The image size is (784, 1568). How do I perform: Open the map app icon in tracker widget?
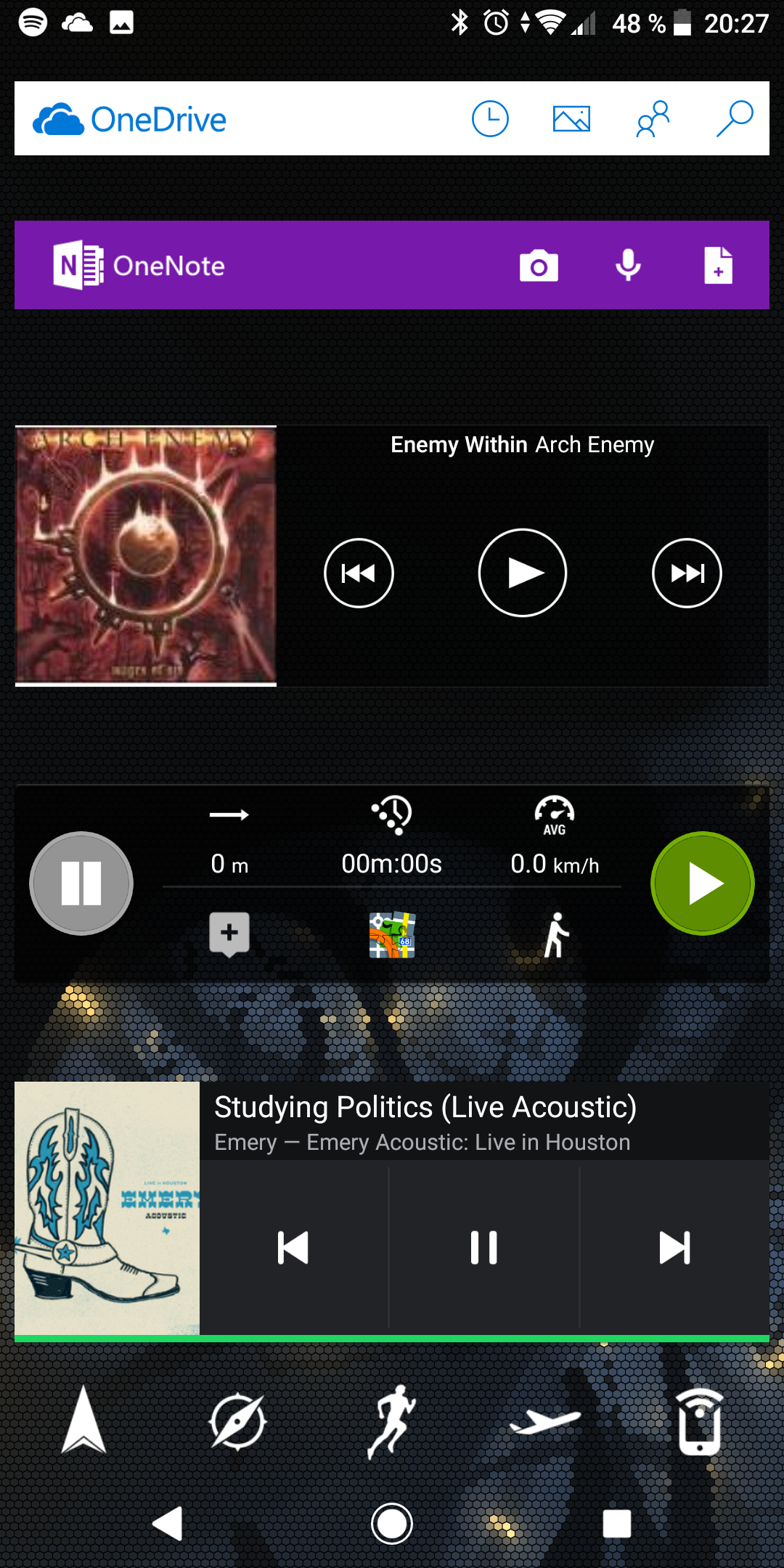[392, 935]
